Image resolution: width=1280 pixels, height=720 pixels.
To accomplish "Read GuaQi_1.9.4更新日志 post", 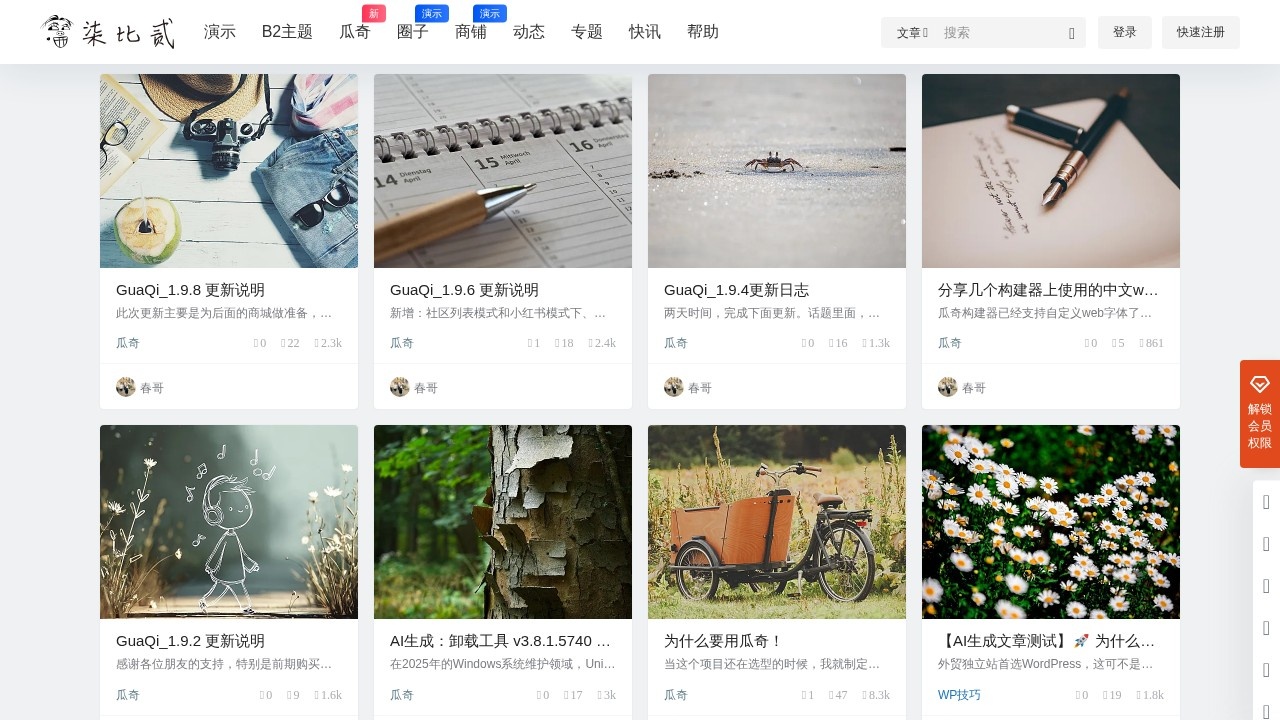I will tap(736, 290).
